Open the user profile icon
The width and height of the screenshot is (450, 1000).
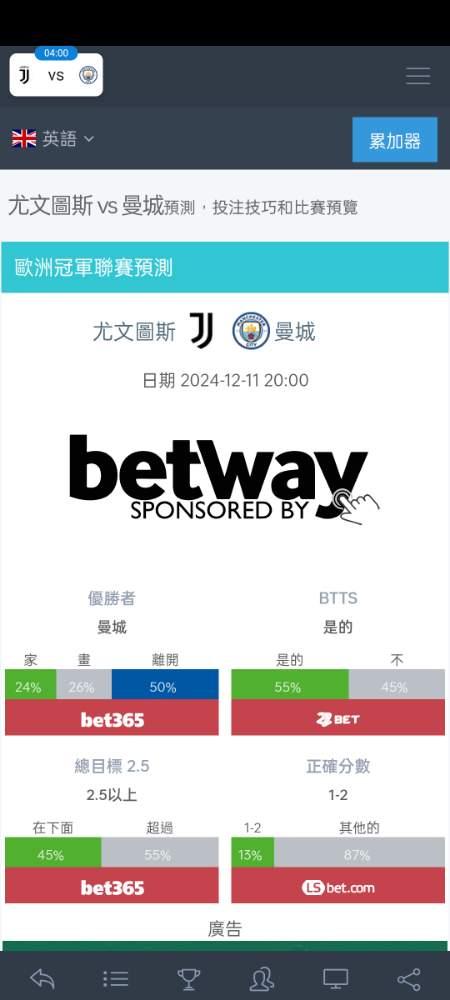click(262, 978)
